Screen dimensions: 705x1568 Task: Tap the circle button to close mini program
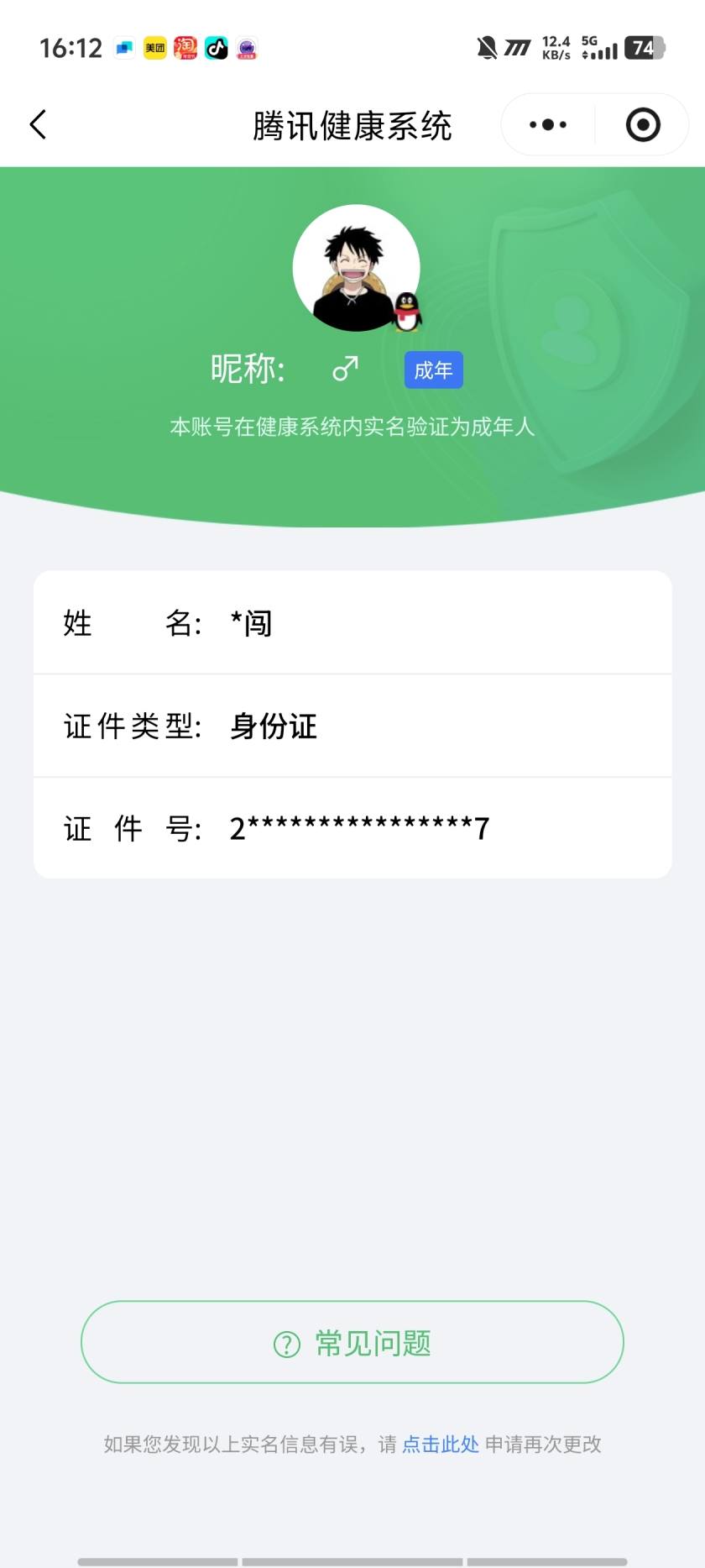click(x=642, y=123)
